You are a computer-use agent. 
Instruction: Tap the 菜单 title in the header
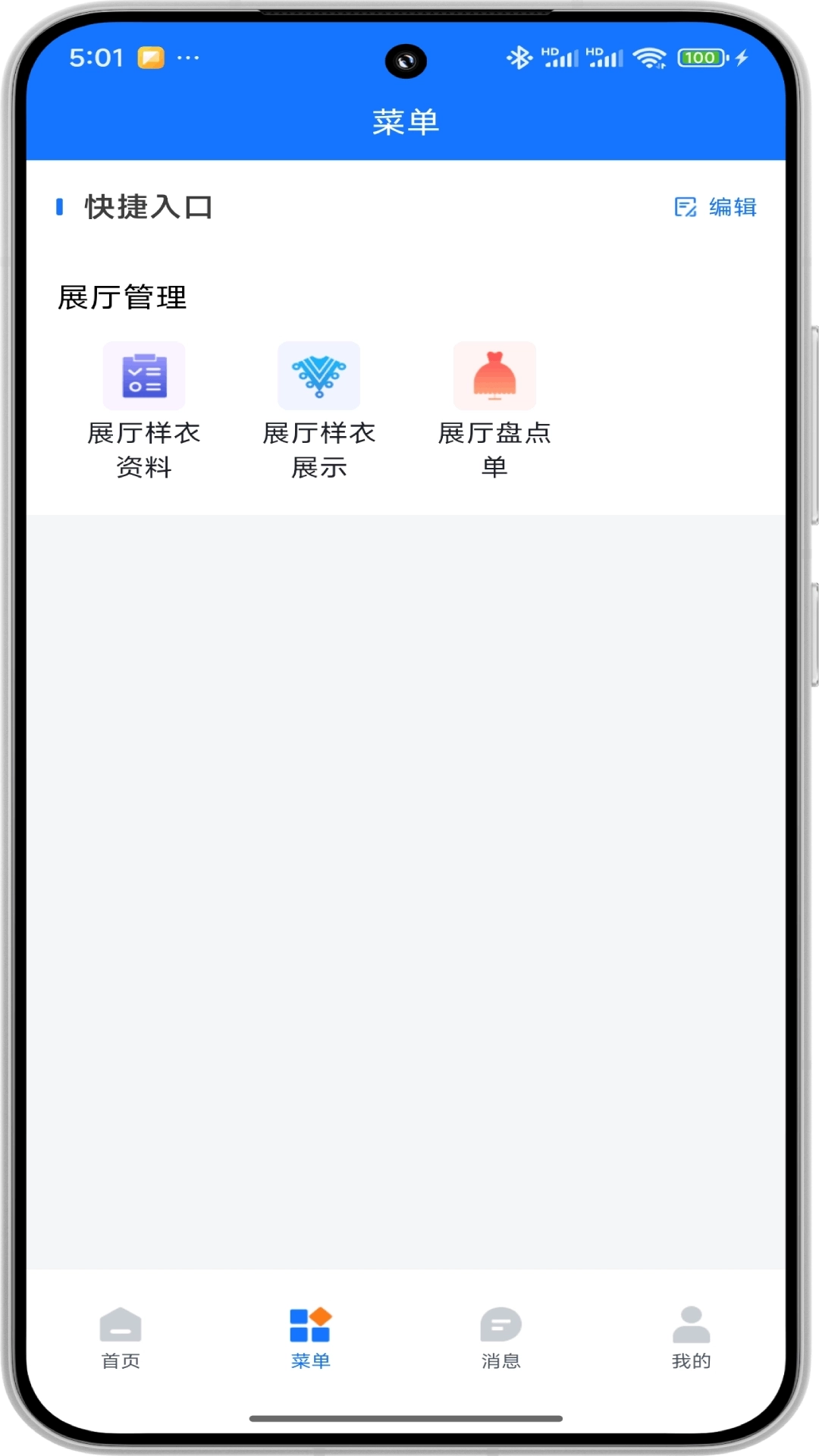tap(406, 121)
